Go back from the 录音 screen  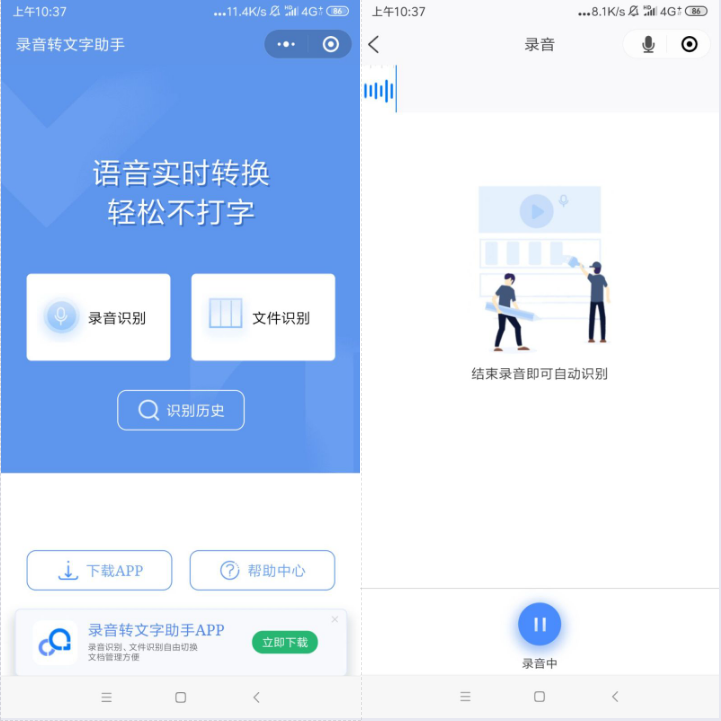tap(374, 44)
